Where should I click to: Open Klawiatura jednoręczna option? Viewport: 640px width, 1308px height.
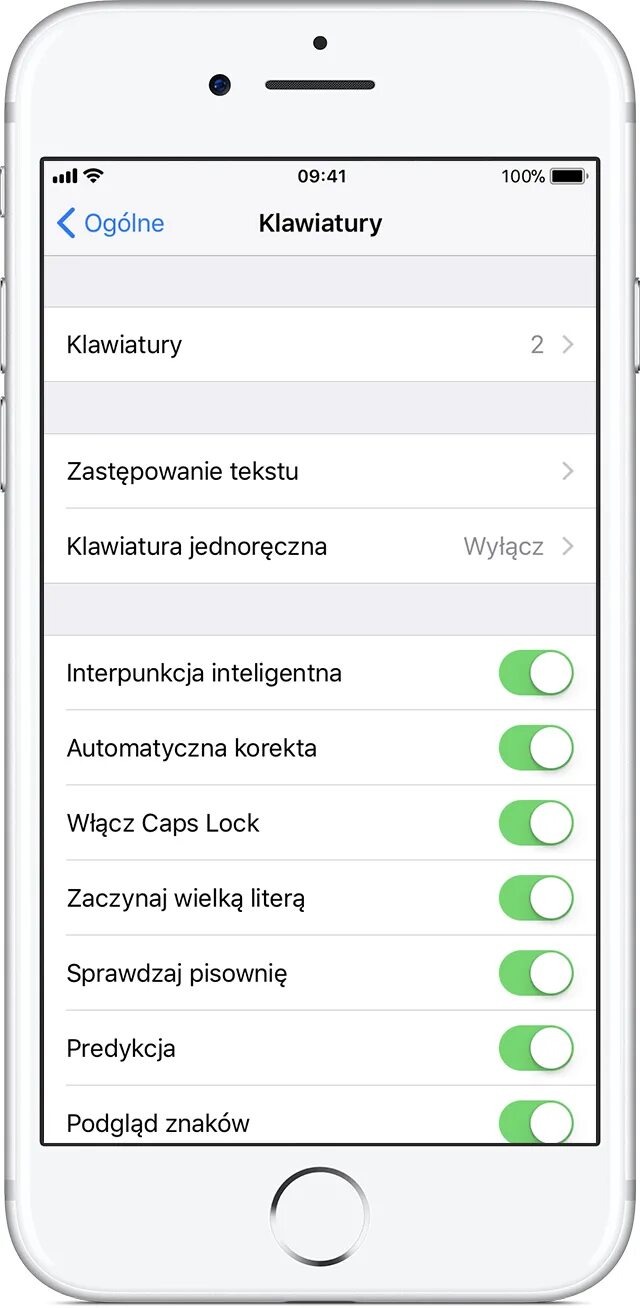coord(320,546)
